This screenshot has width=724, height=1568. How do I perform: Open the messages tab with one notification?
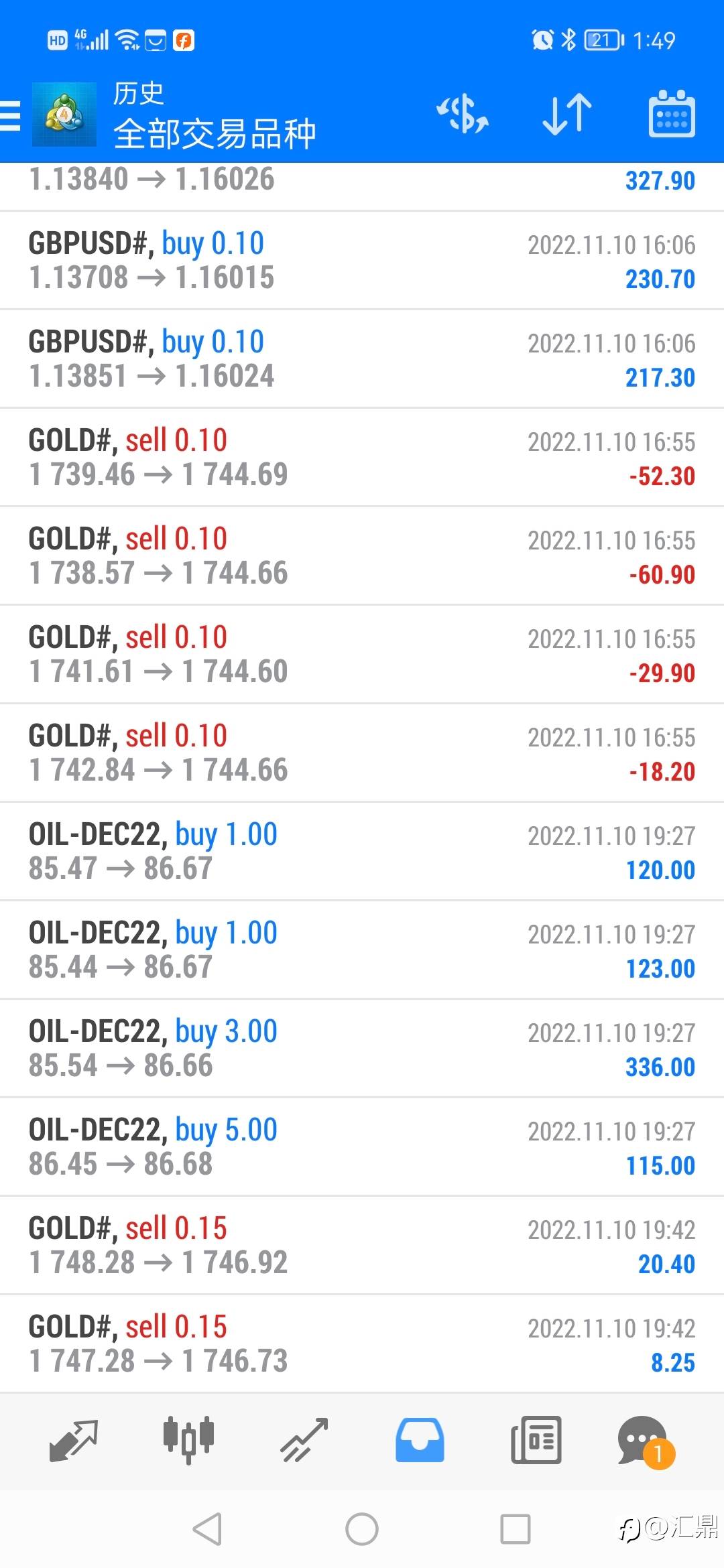coord(645,1441)
